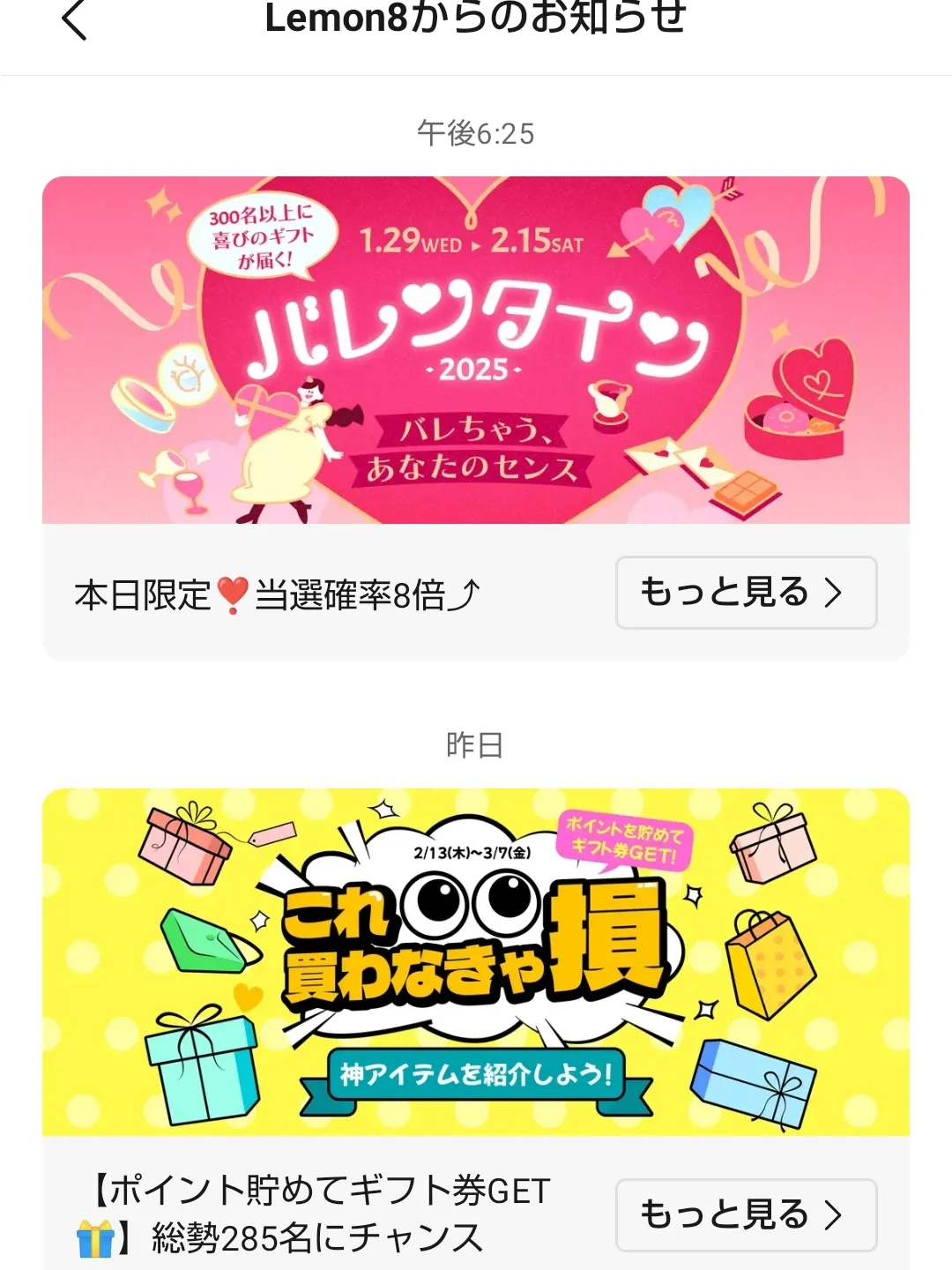Image resolution: width=952 pixels, height=1270 pixels.
Task: Tap もっと見る for the gift voucher notice
Action: (x=746, y=1214)
